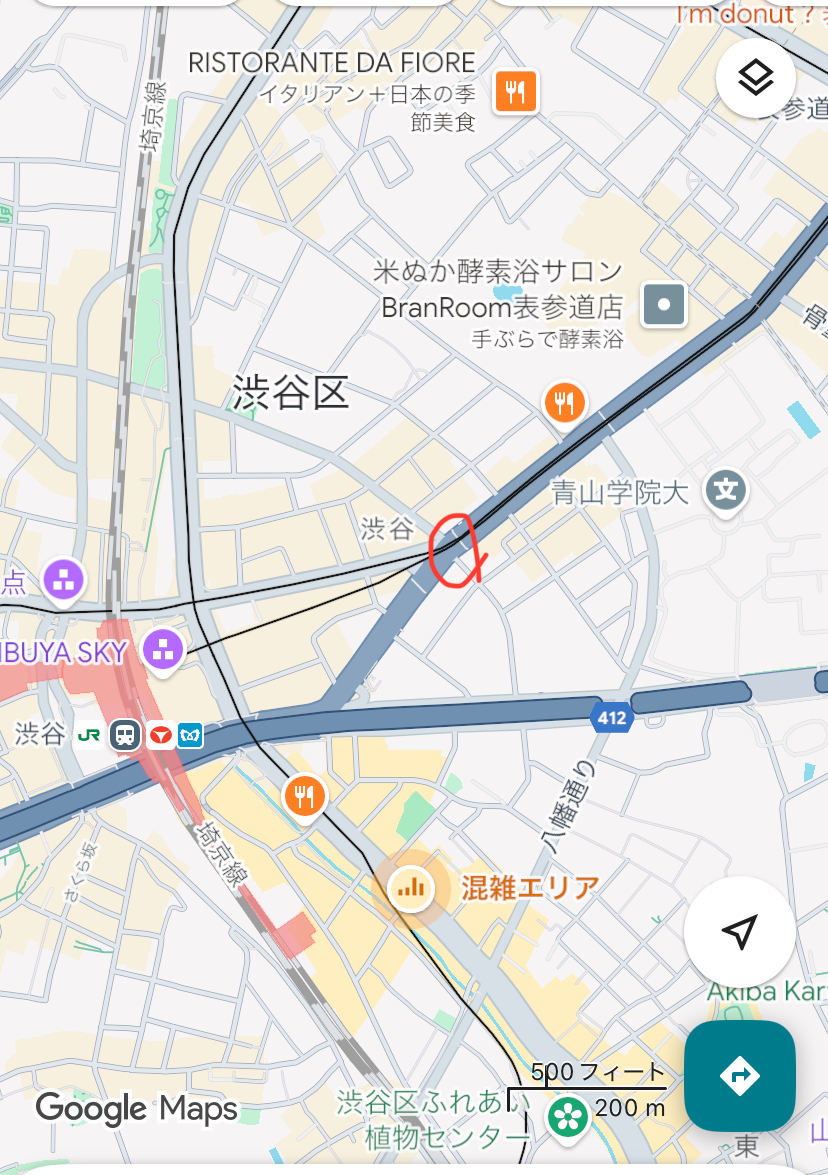Tap the 混雑エリア busy area marker
The image size is (828, 1175).
(410, 885)
